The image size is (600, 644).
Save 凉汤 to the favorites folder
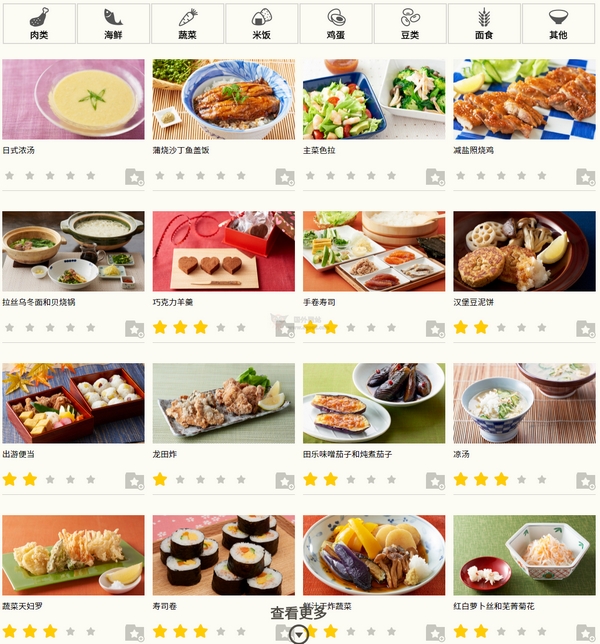585,481
